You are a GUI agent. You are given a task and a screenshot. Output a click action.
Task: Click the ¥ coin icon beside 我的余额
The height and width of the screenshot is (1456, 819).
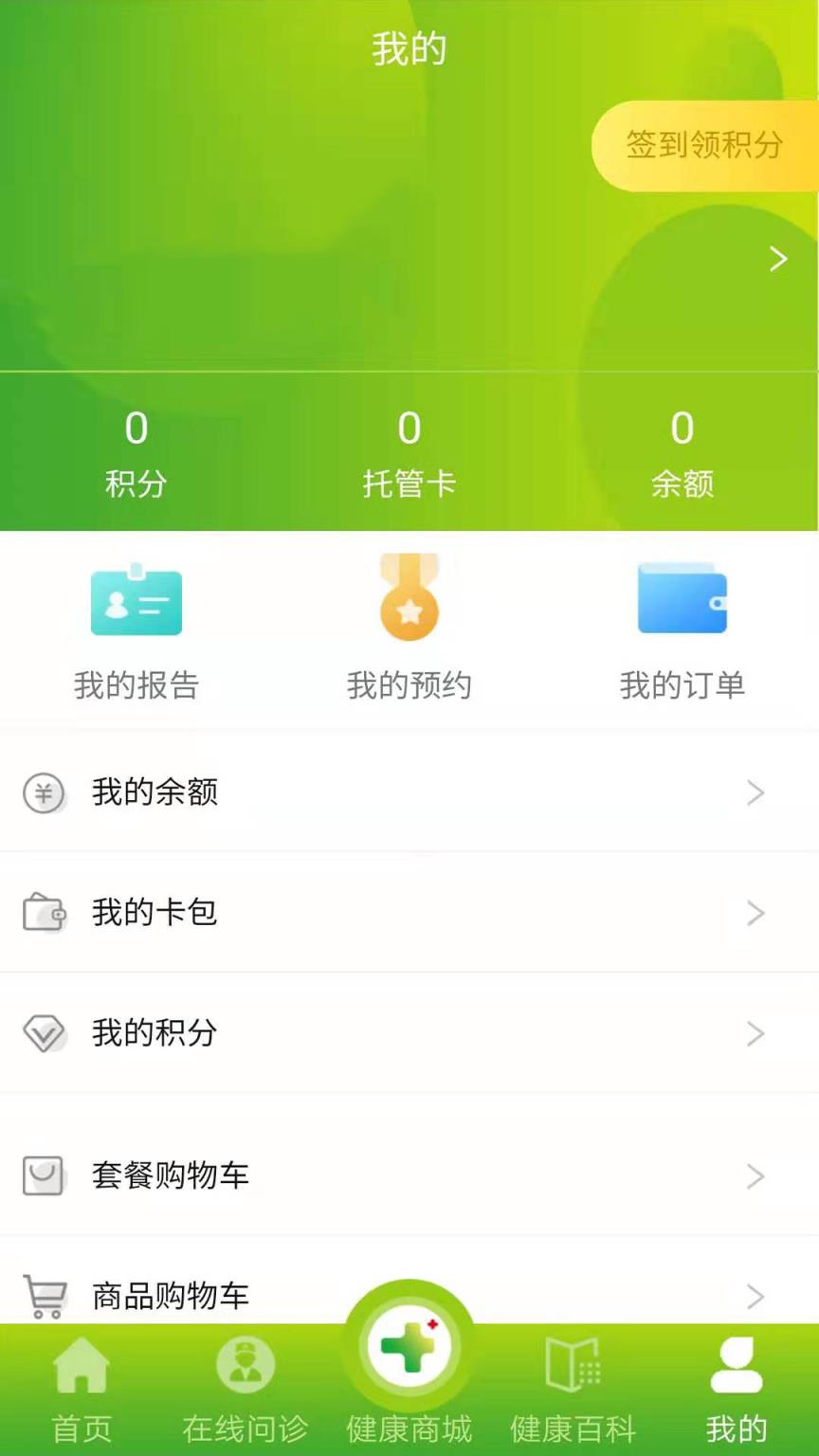[44, 793]
